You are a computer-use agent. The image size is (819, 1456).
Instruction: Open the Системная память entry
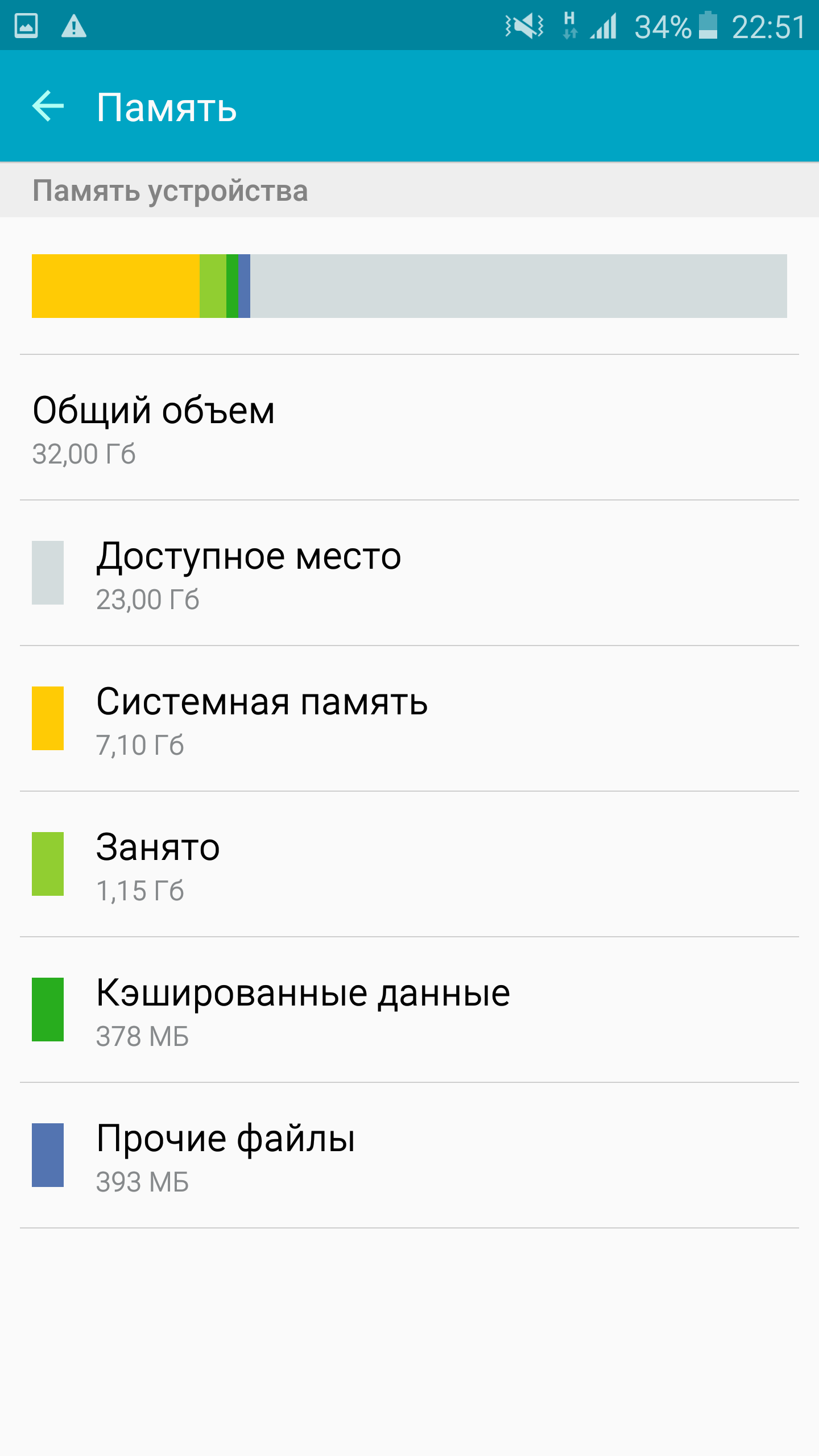pyautogui.click(x=409, y=719)
